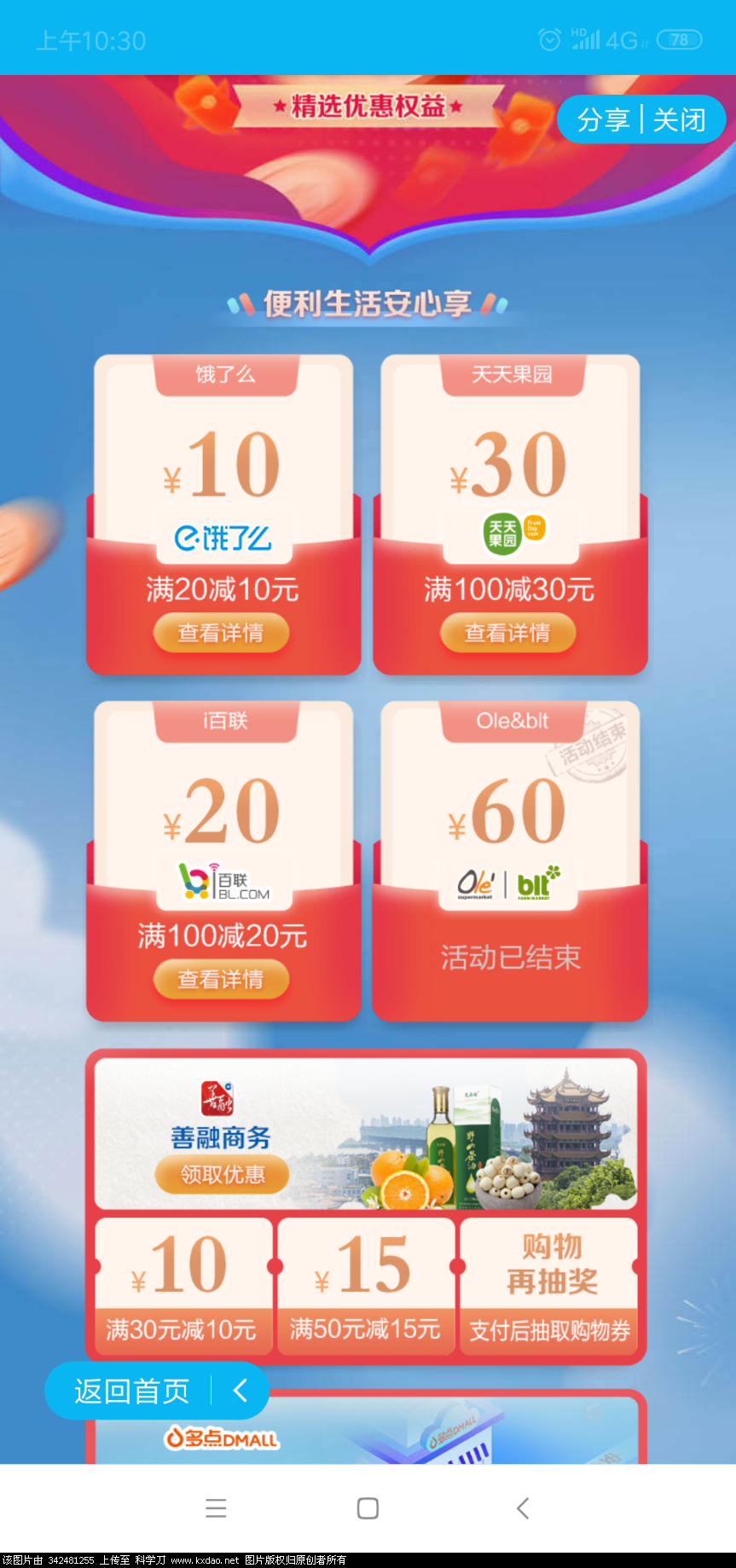Click 查看详情 on the i百联 coupon
The image size is (736, 1568).
coord(222,978)
